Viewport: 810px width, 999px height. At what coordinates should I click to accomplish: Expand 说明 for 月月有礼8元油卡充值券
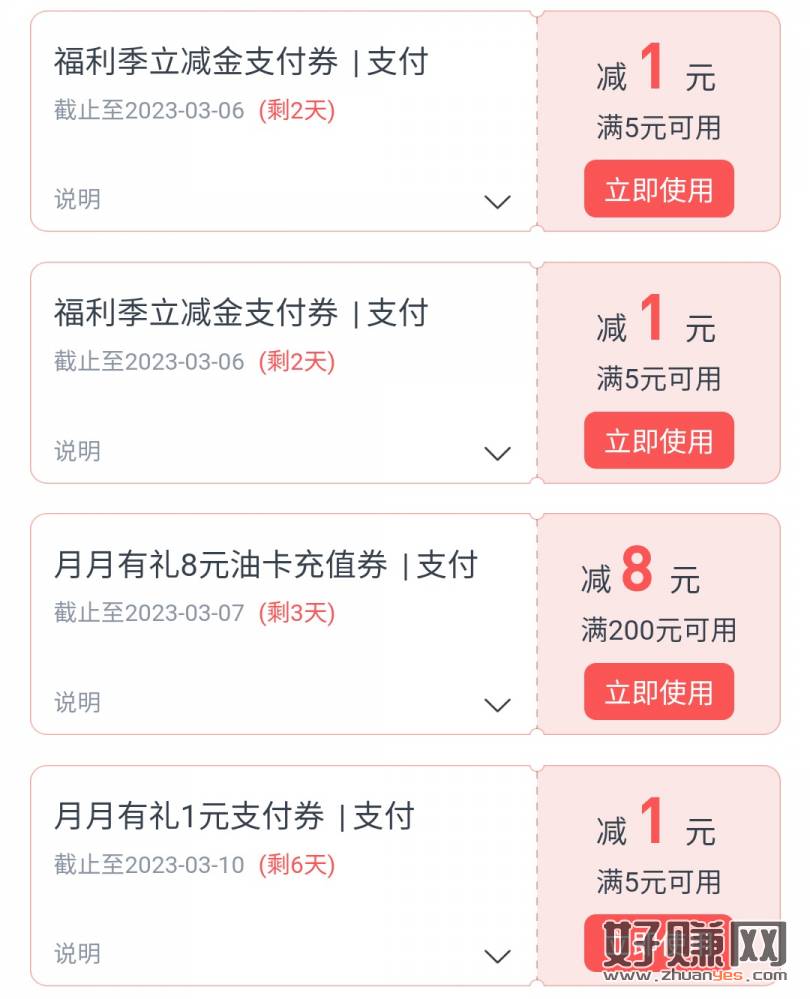coord(497,705)
